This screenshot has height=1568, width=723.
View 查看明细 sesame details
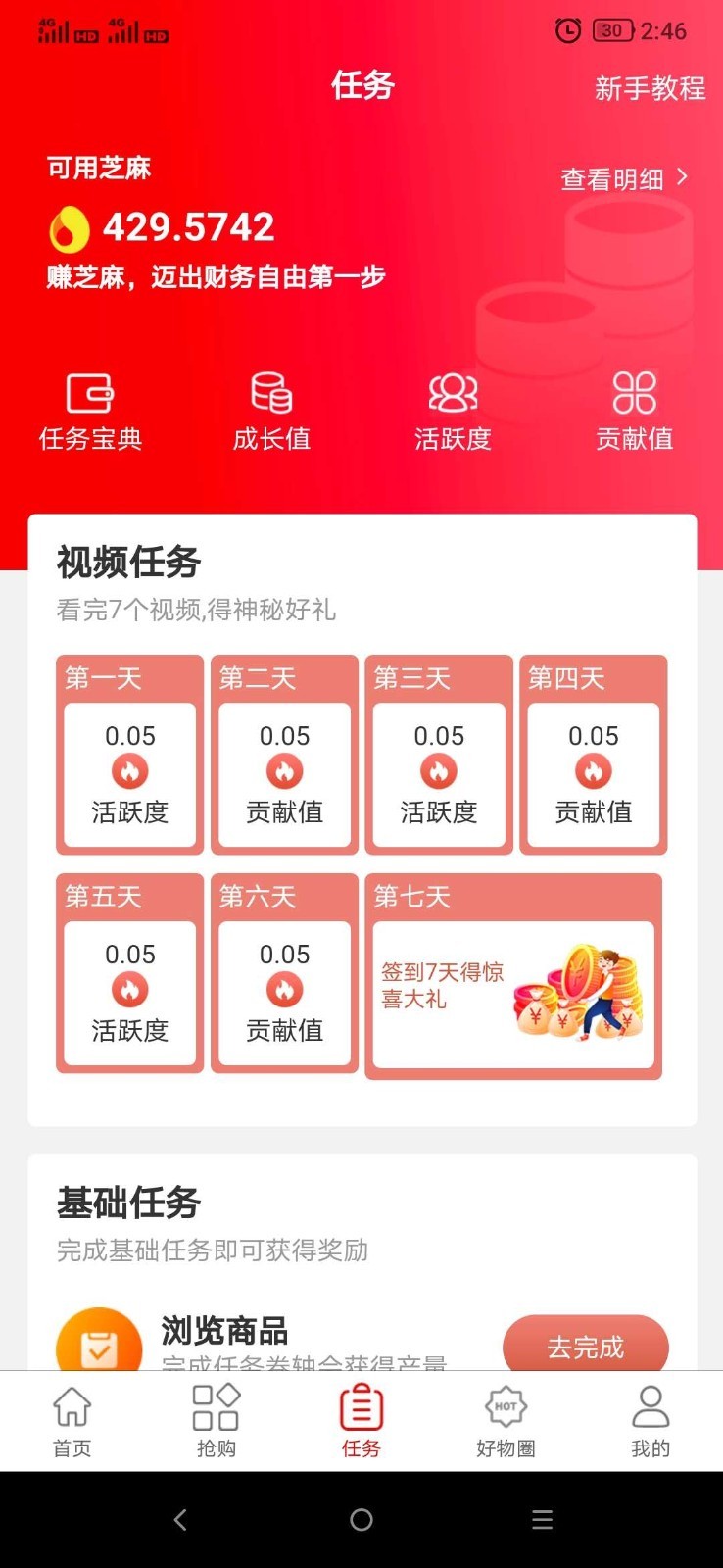(x=624, y=179)
